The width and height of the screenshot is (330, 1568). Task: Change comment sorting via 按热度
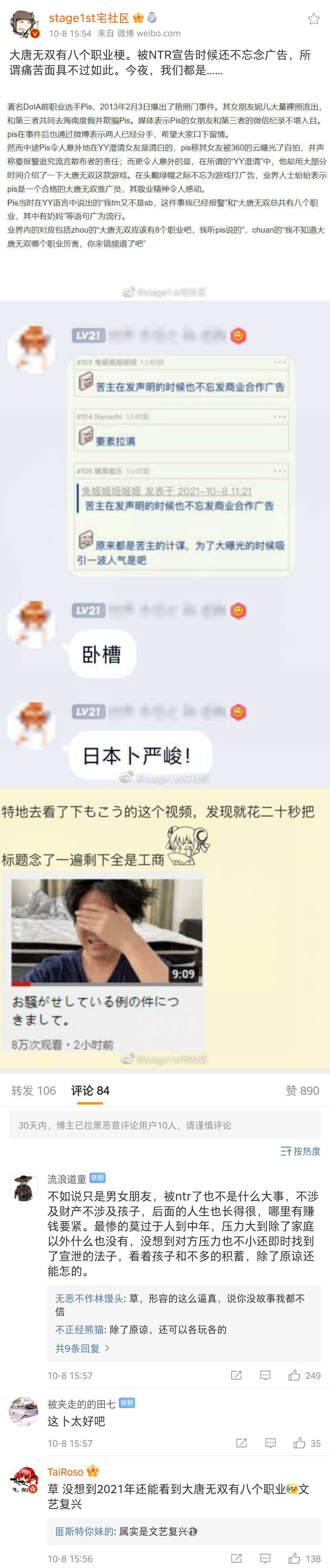[x=300, y=1150]
